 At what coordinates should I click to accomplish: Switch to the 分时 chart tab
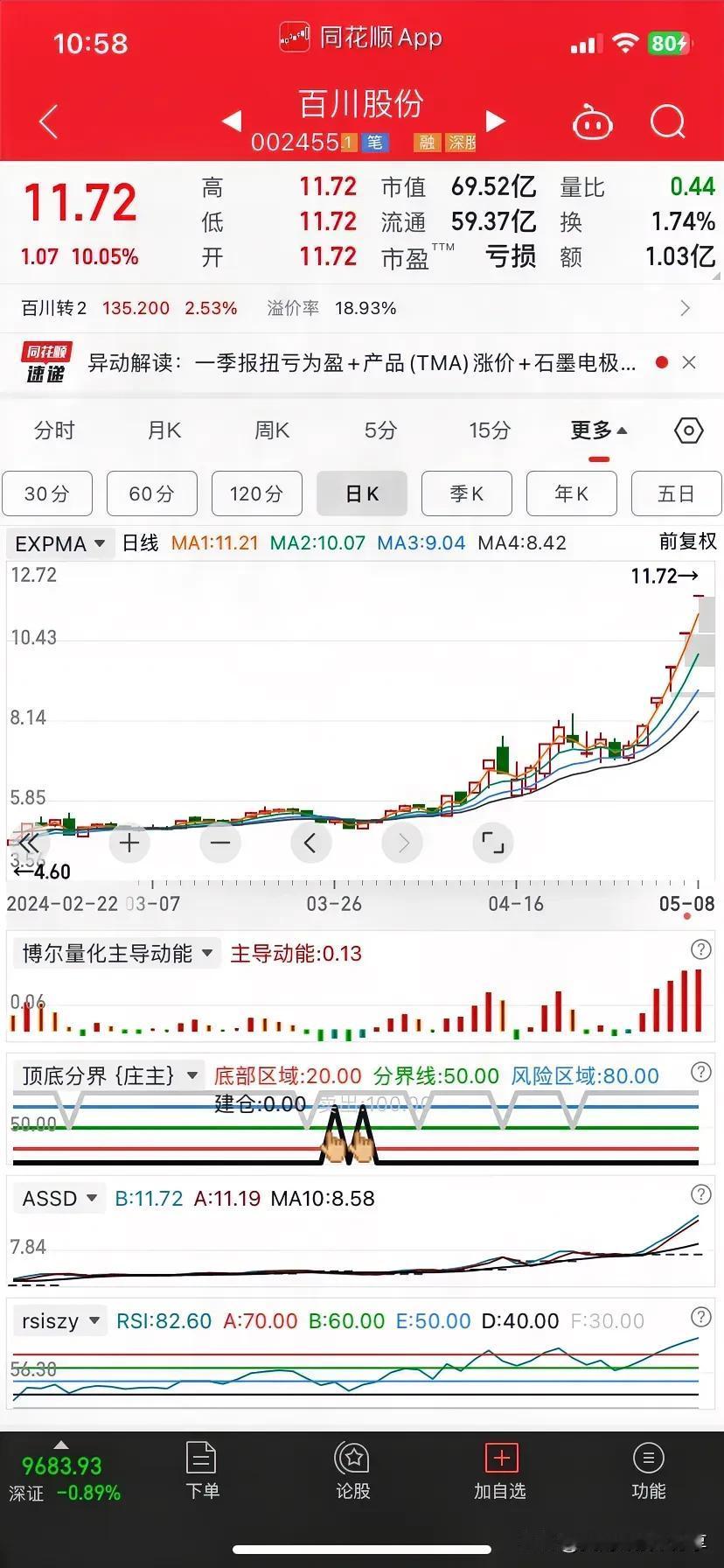tap(54, 430)
